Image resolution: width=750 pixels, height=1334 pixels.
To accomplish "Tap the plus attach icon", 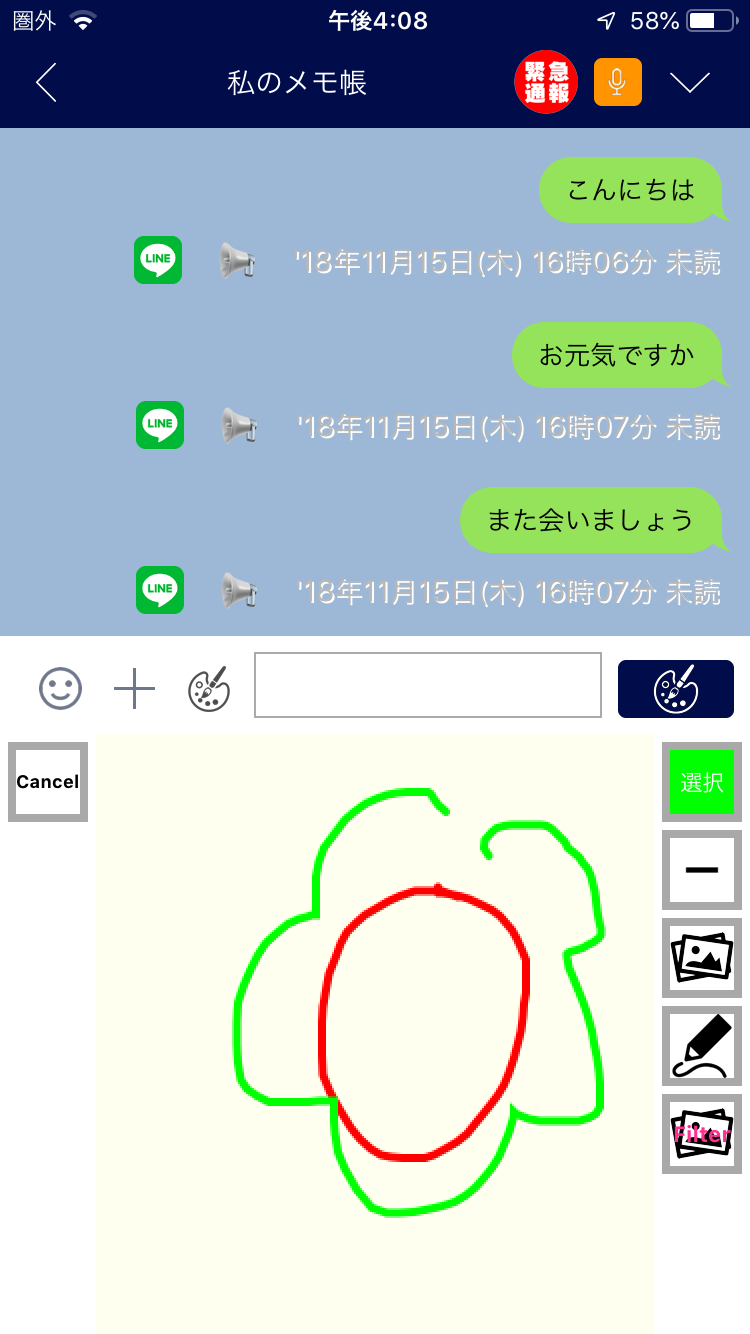I will (x=135, y=689).
